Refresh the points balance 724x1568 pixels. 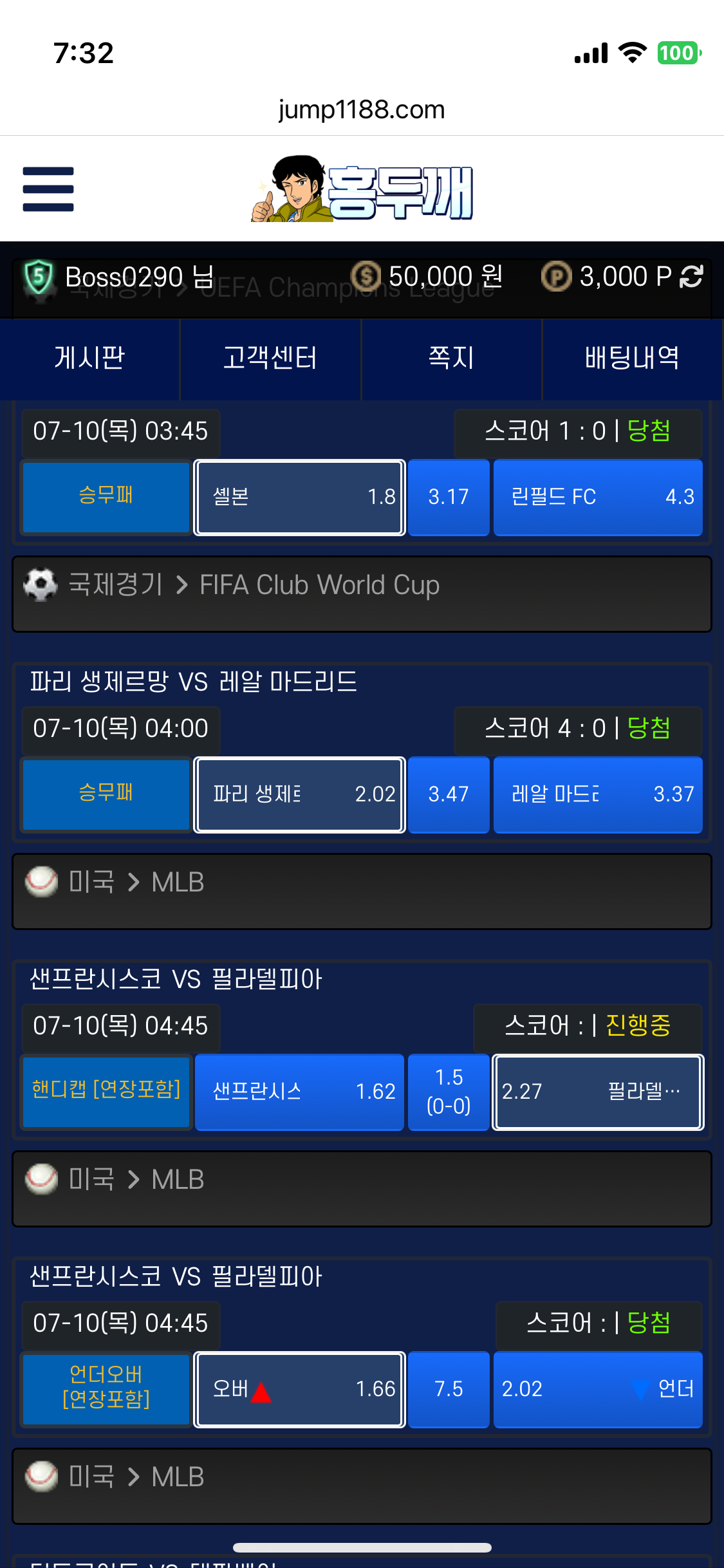691,277
